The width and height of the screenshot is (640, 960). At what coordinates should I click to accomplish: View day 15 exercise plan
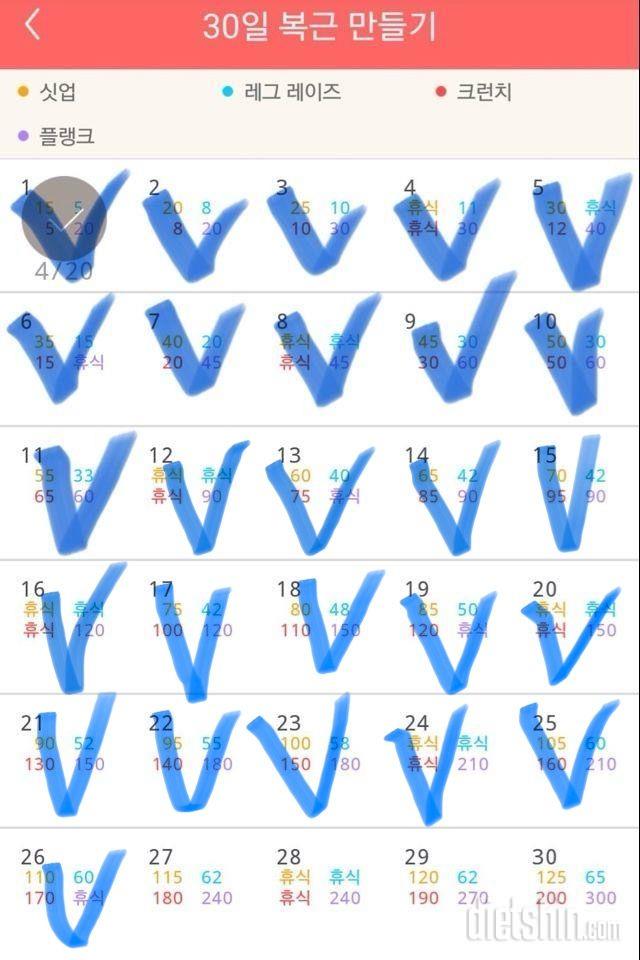click(576, 492)
